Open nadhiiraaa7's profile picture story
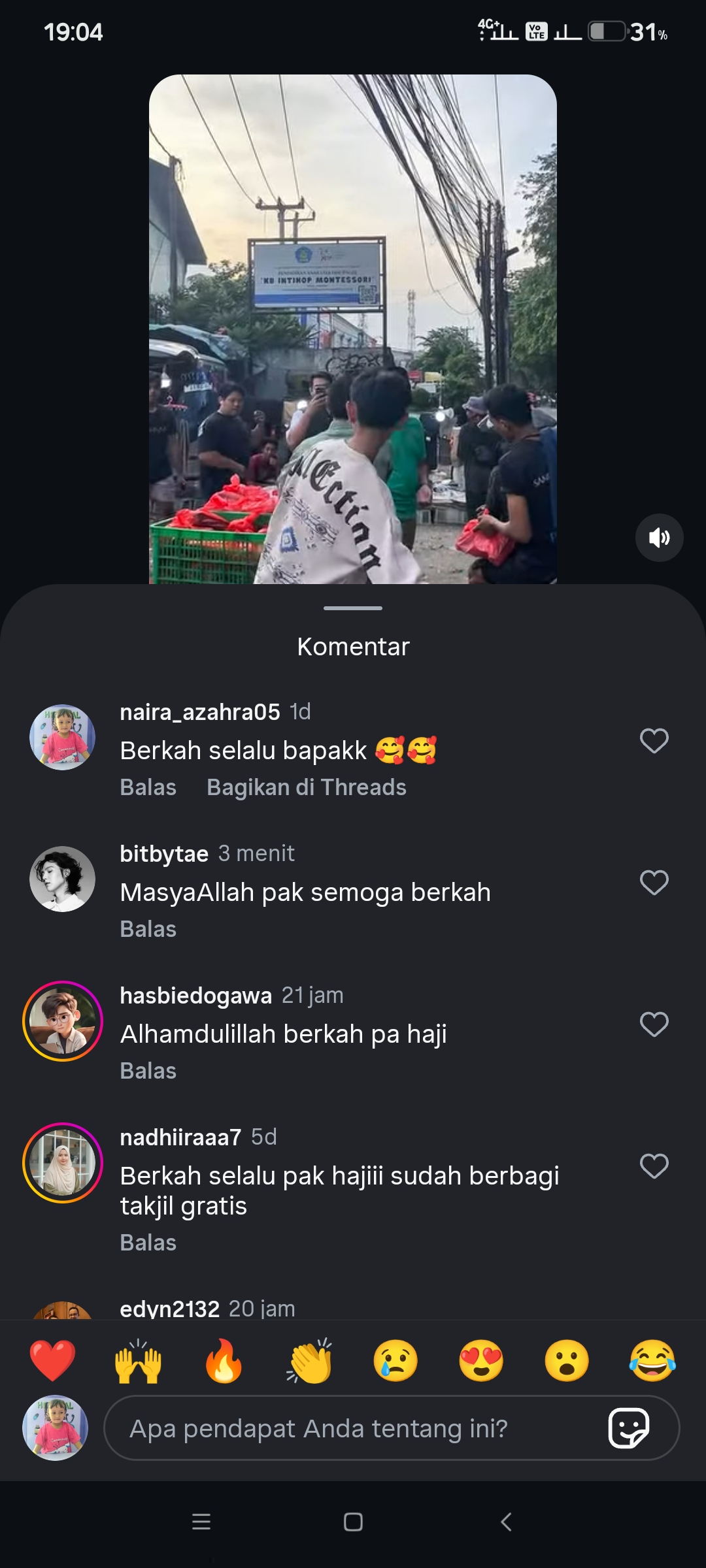This screenshot has height=1568, width=706. pos(63,1163)
